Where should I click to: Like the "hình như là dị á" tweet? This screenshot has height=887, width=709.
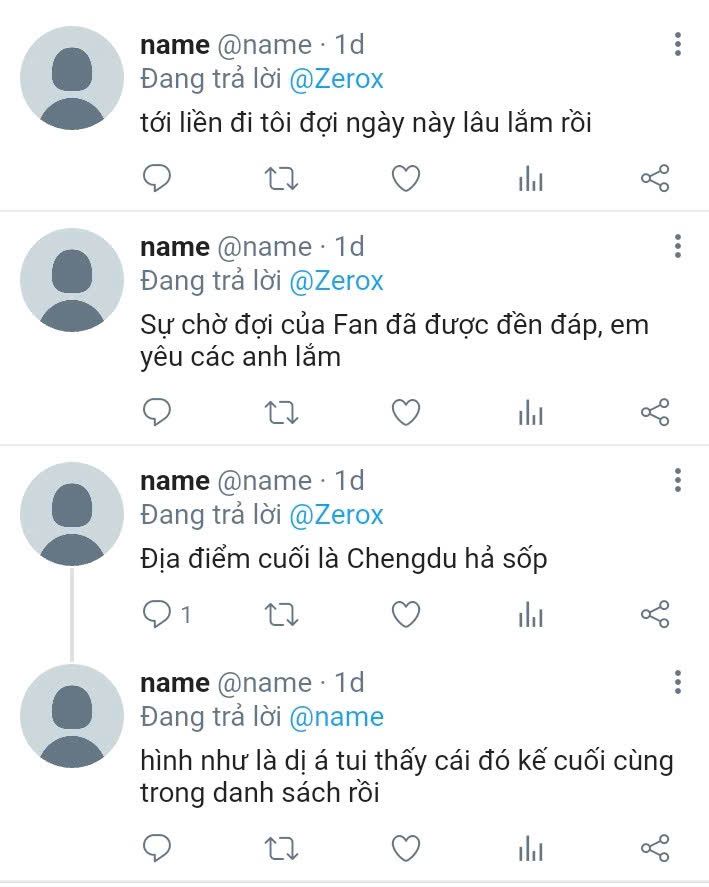coord(406,849)
